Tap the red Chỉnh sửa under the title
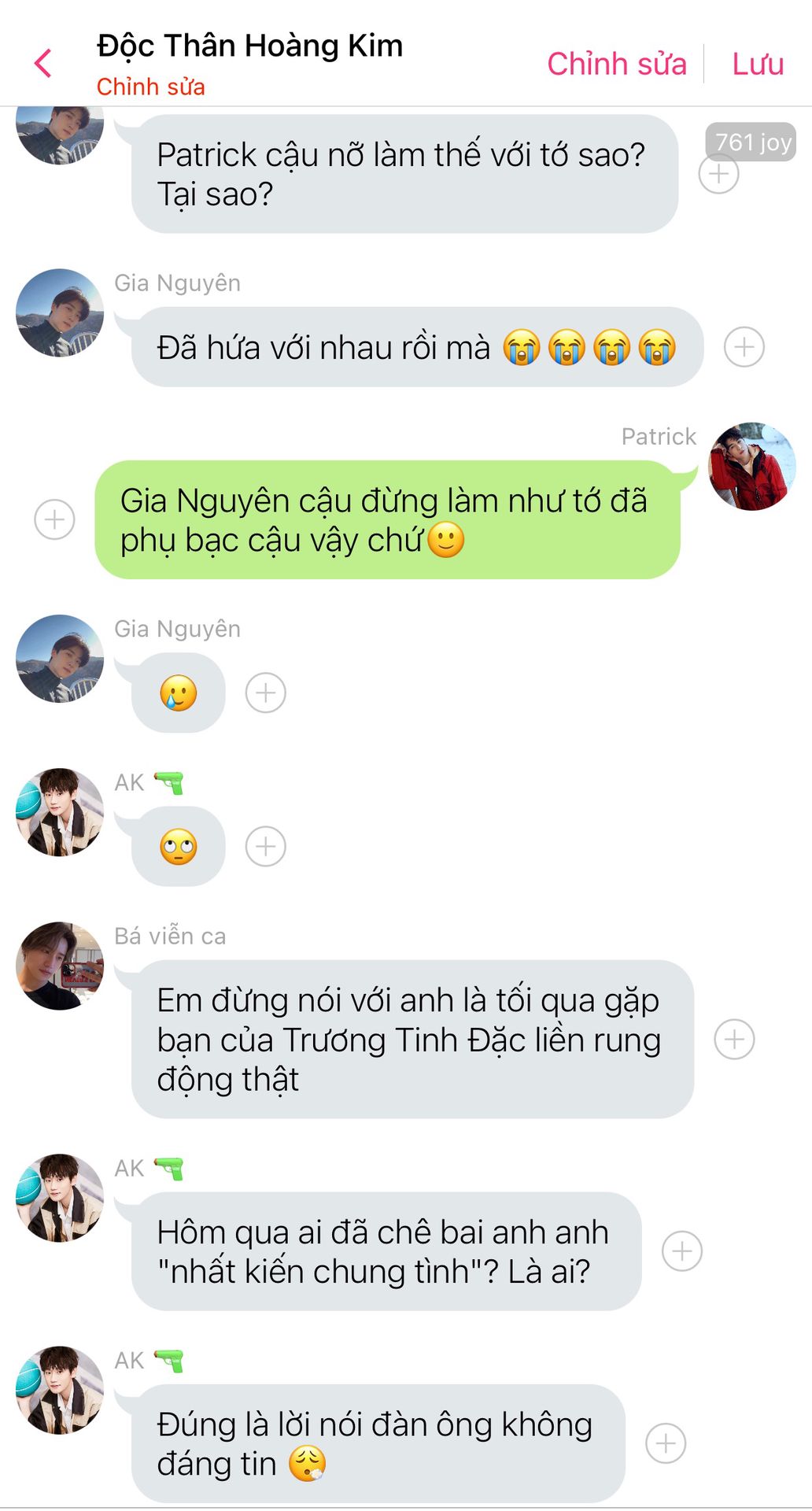The height and width of the screenshot is (1511, 812). (x=150, y=87)
